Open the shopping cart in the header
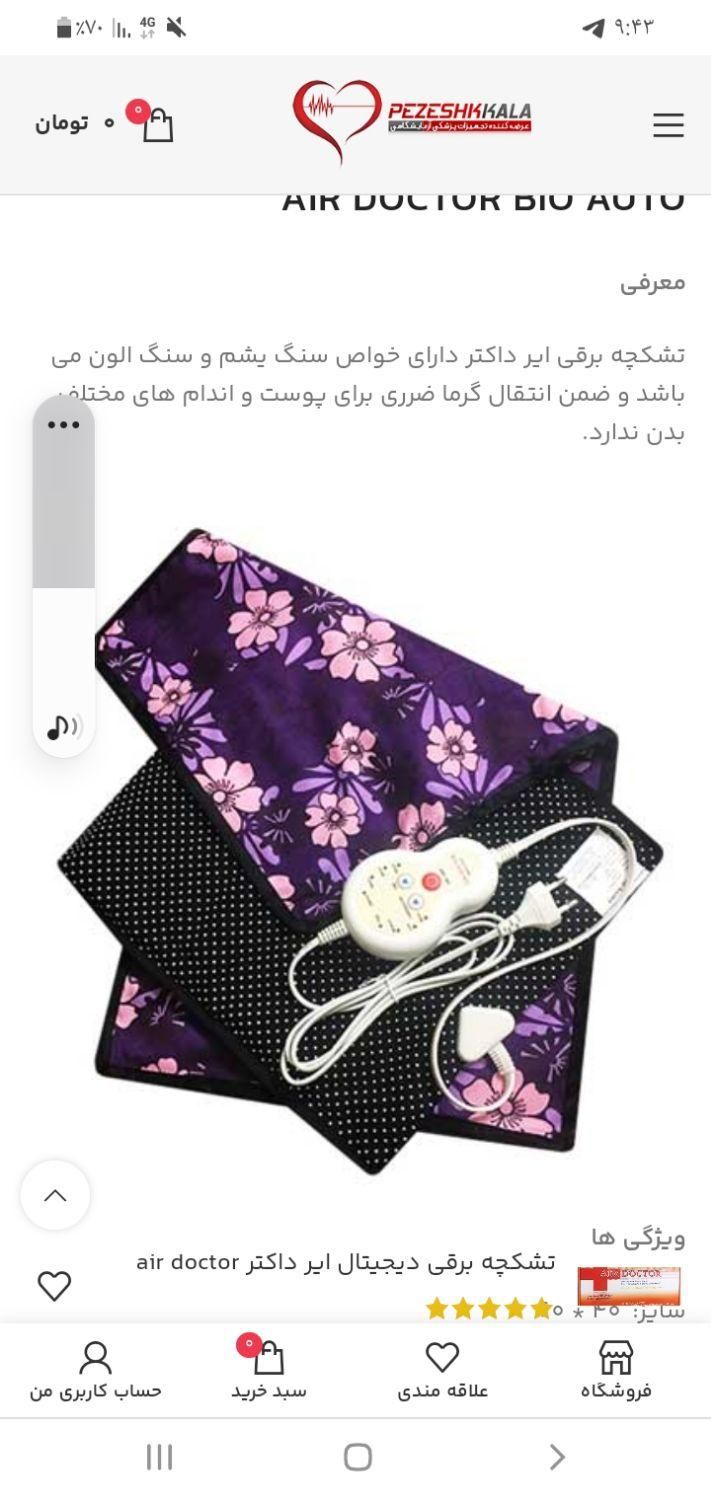711x1500 pixels. 156,124
